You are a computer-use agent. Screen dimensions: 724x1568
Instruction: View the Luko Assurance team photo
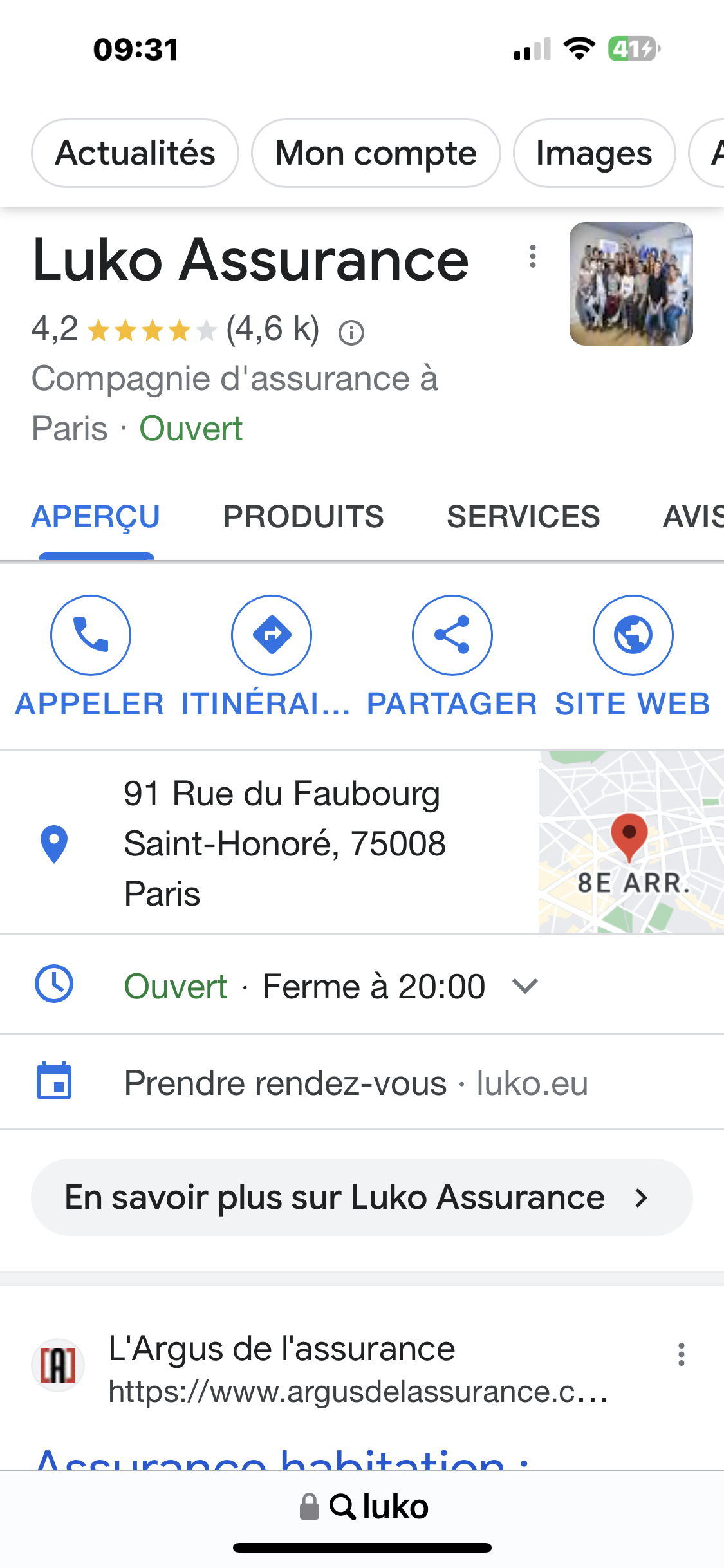coord(631,284)
